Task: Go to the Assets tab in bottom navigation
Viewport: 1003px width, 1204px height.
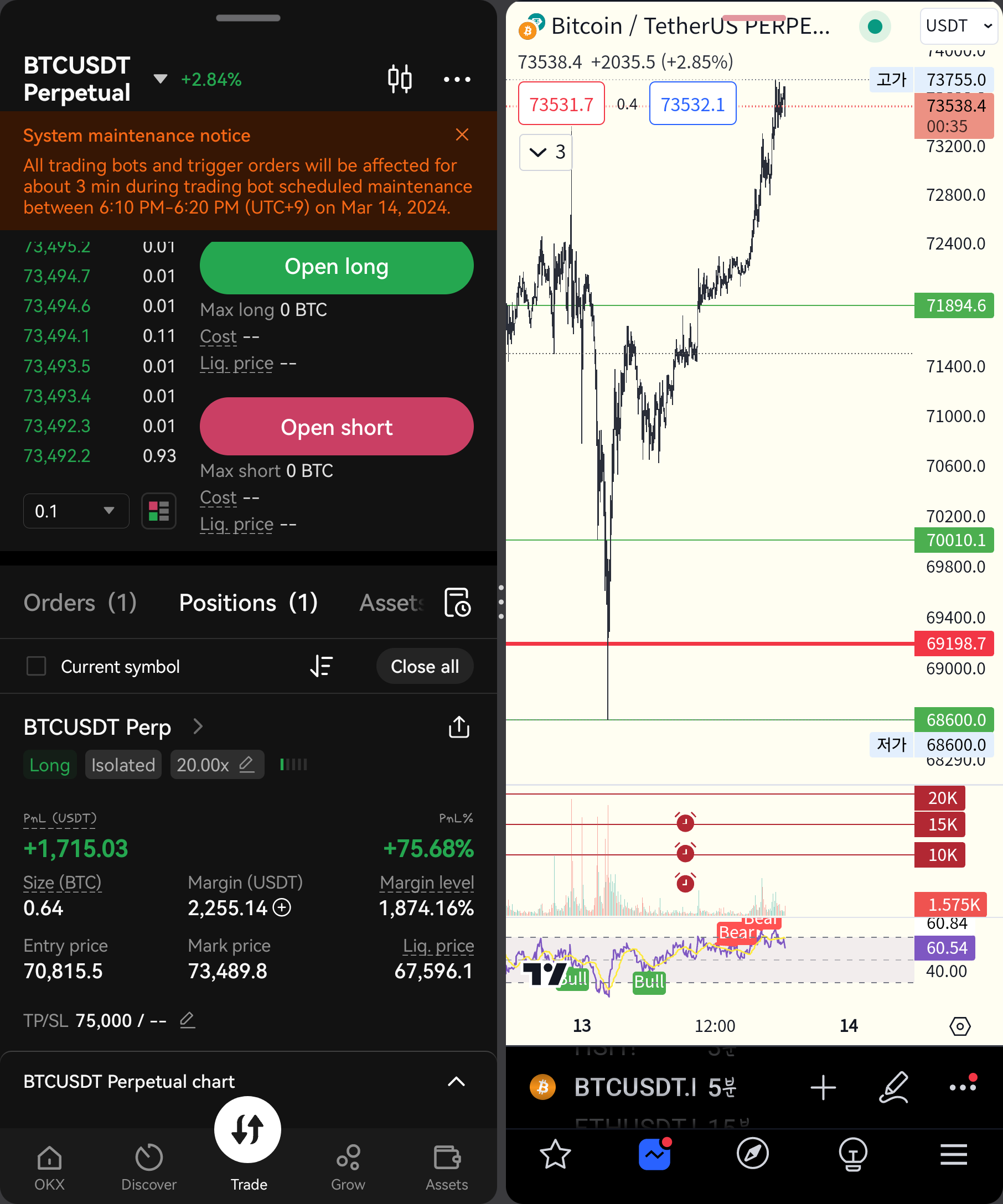Action: pos(447,1167)
